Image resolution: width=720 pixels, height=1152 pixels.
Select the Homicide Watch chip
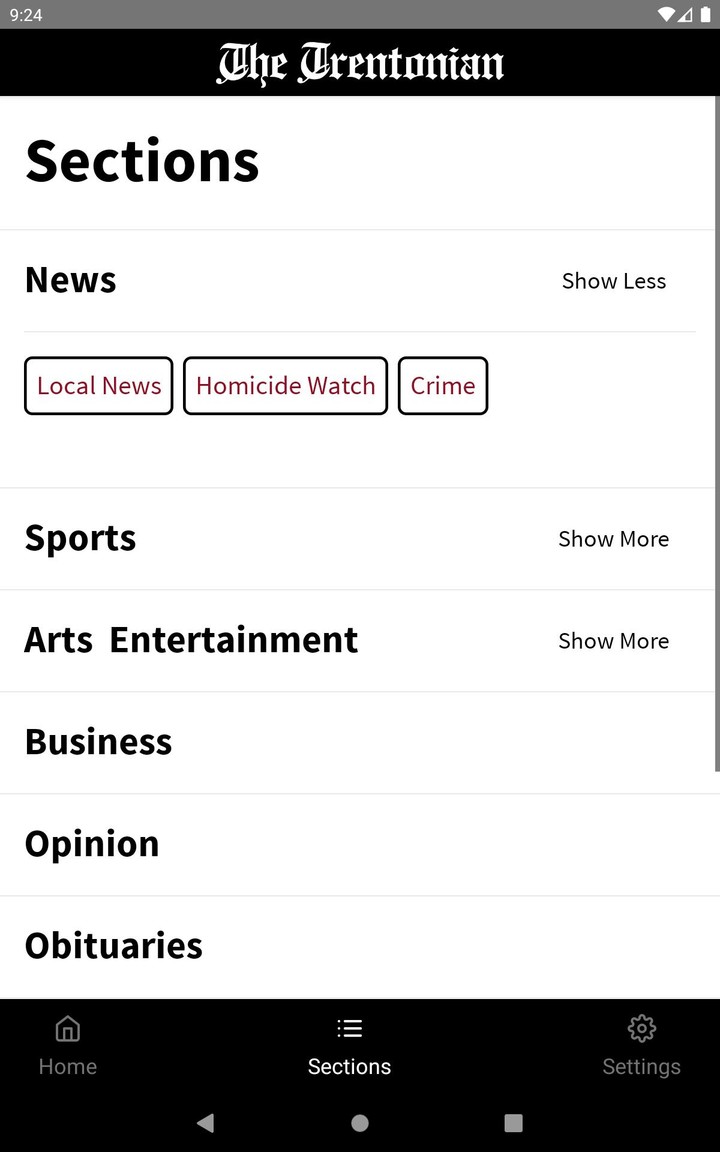(285, 385)
